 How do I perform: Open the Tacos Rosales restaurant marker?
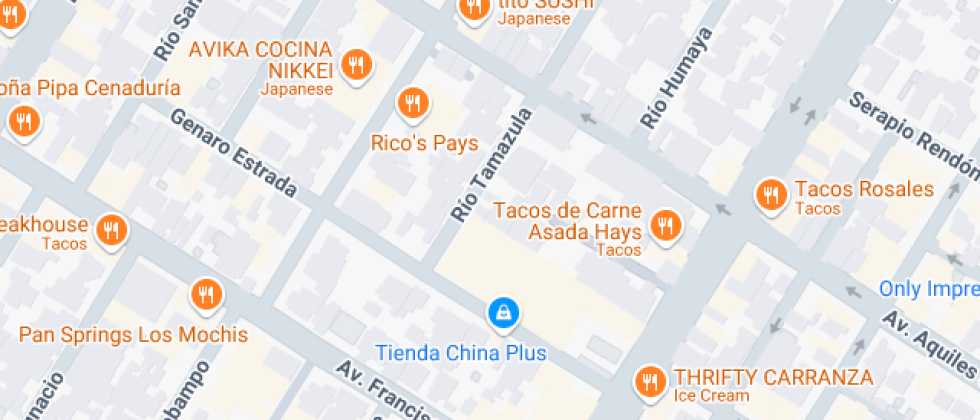pyautogui.click(x=770, y=194)
